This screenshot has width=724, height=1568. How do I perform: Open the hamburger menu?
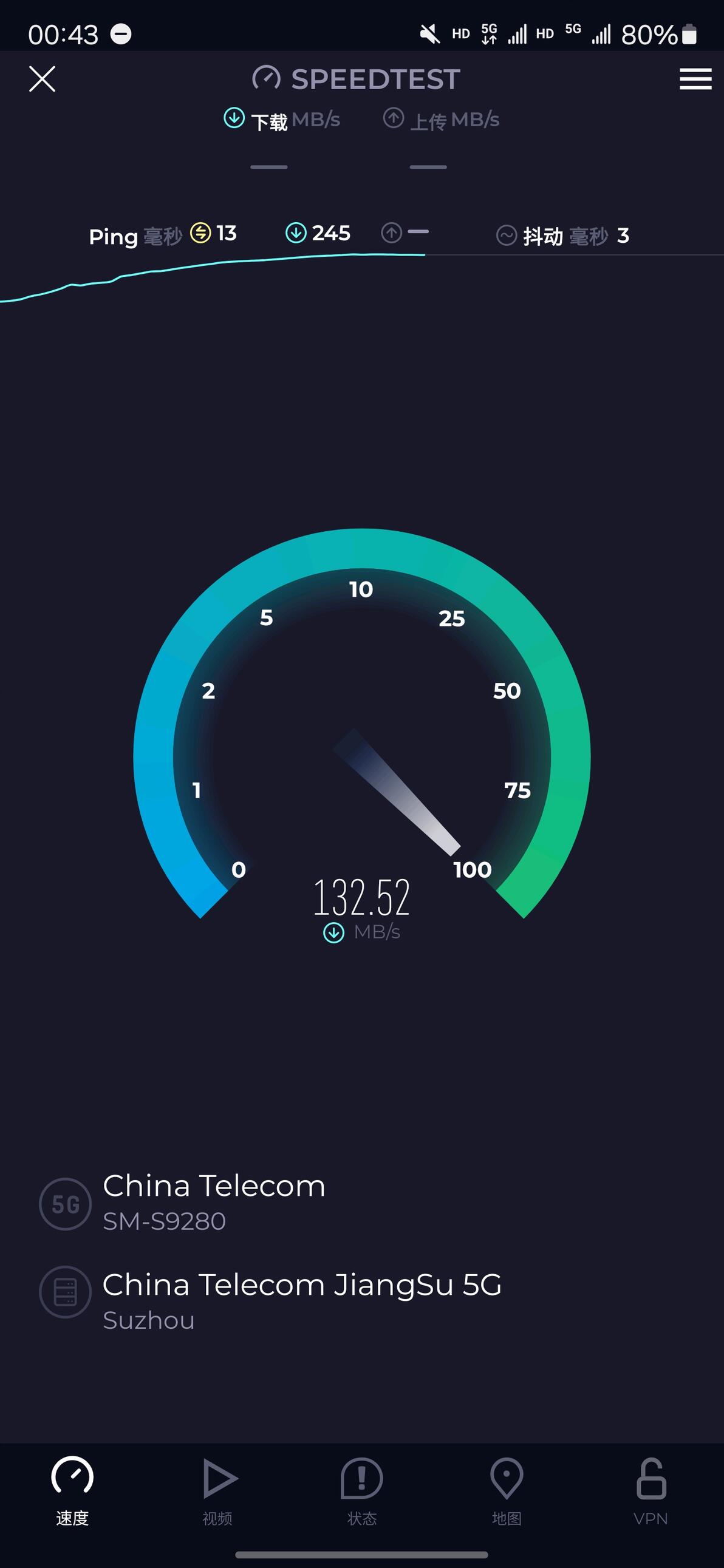coord(695,79)
